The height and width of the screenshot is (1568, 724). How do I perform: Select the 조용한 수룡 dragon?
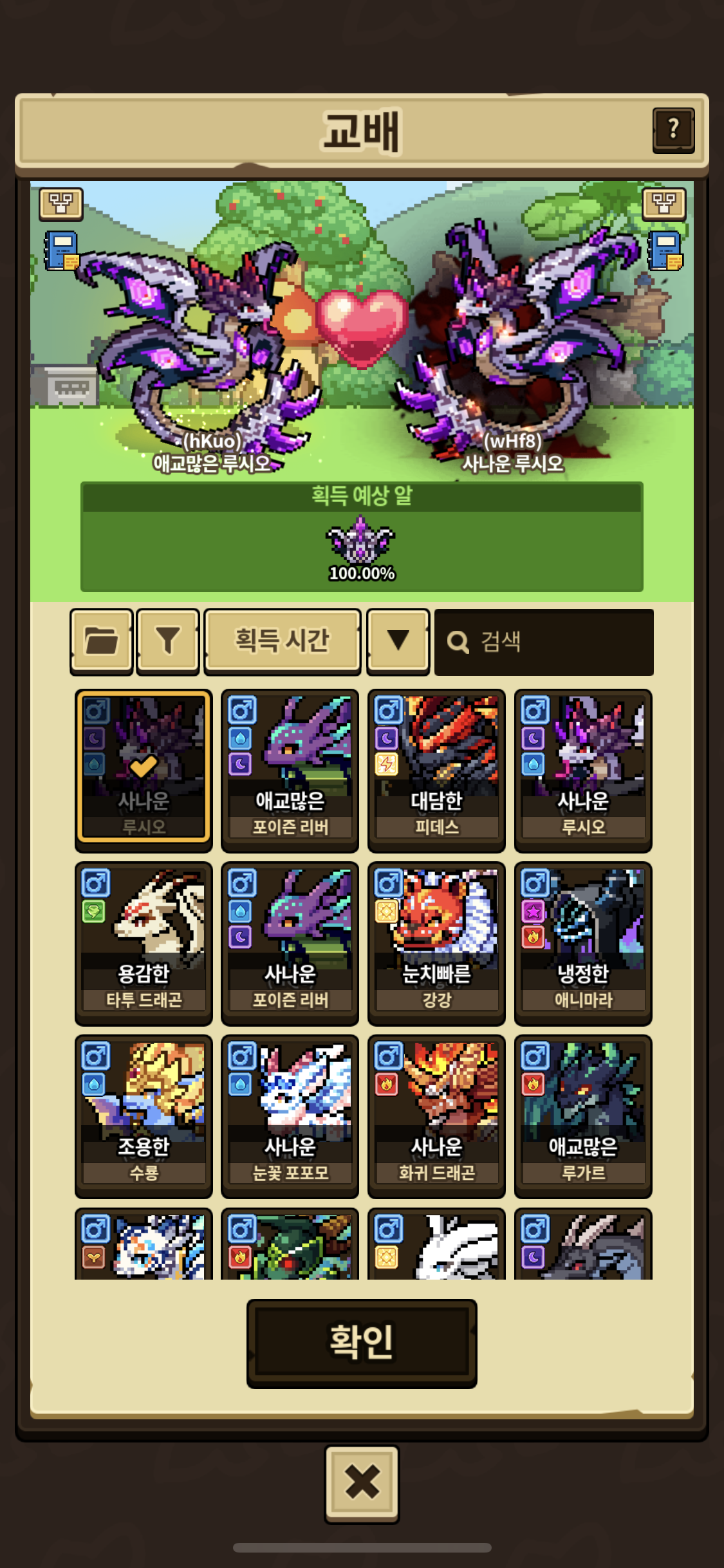click(144, 1116)
